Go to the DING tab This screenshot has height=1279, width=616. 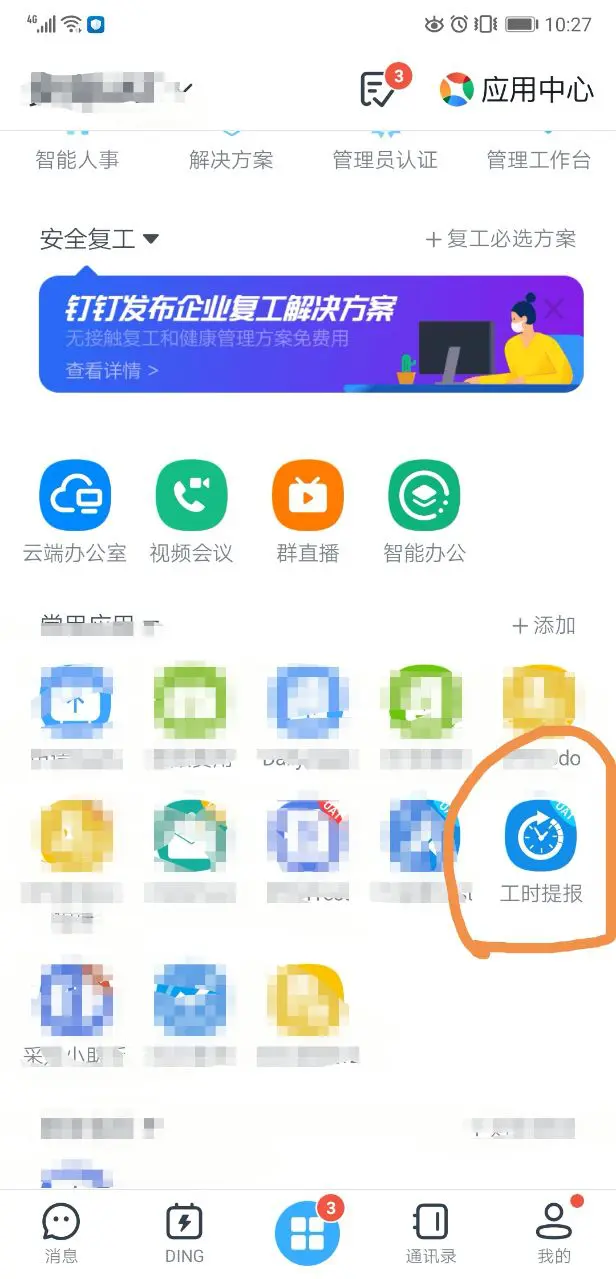(184, 1232)
